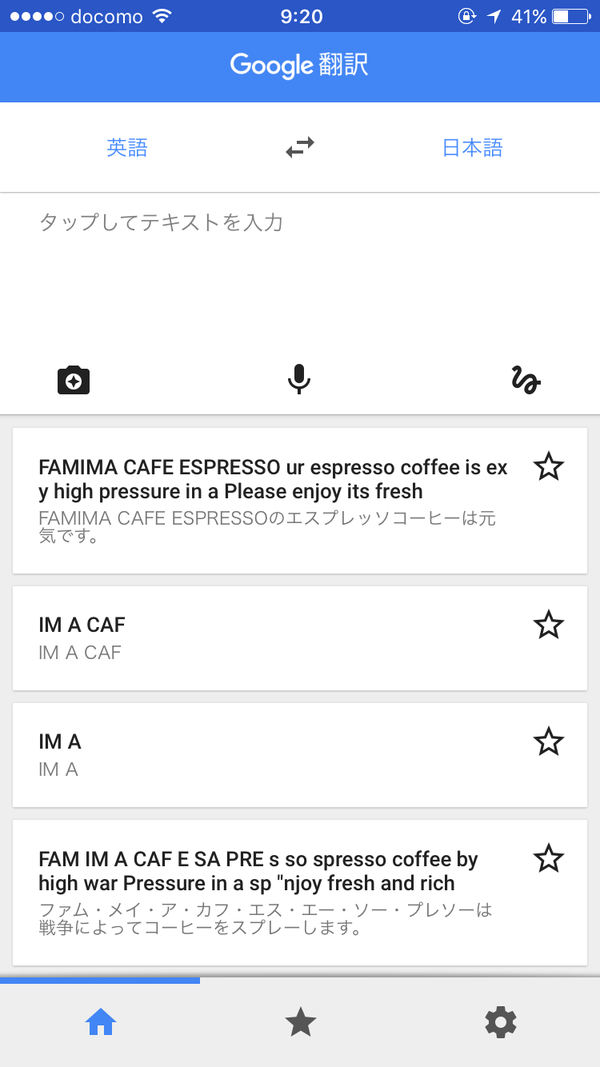This screenshot has height=1067, width=600.
Task: Star the FAM IM A CAF E translation
Action: pos(548,859)
